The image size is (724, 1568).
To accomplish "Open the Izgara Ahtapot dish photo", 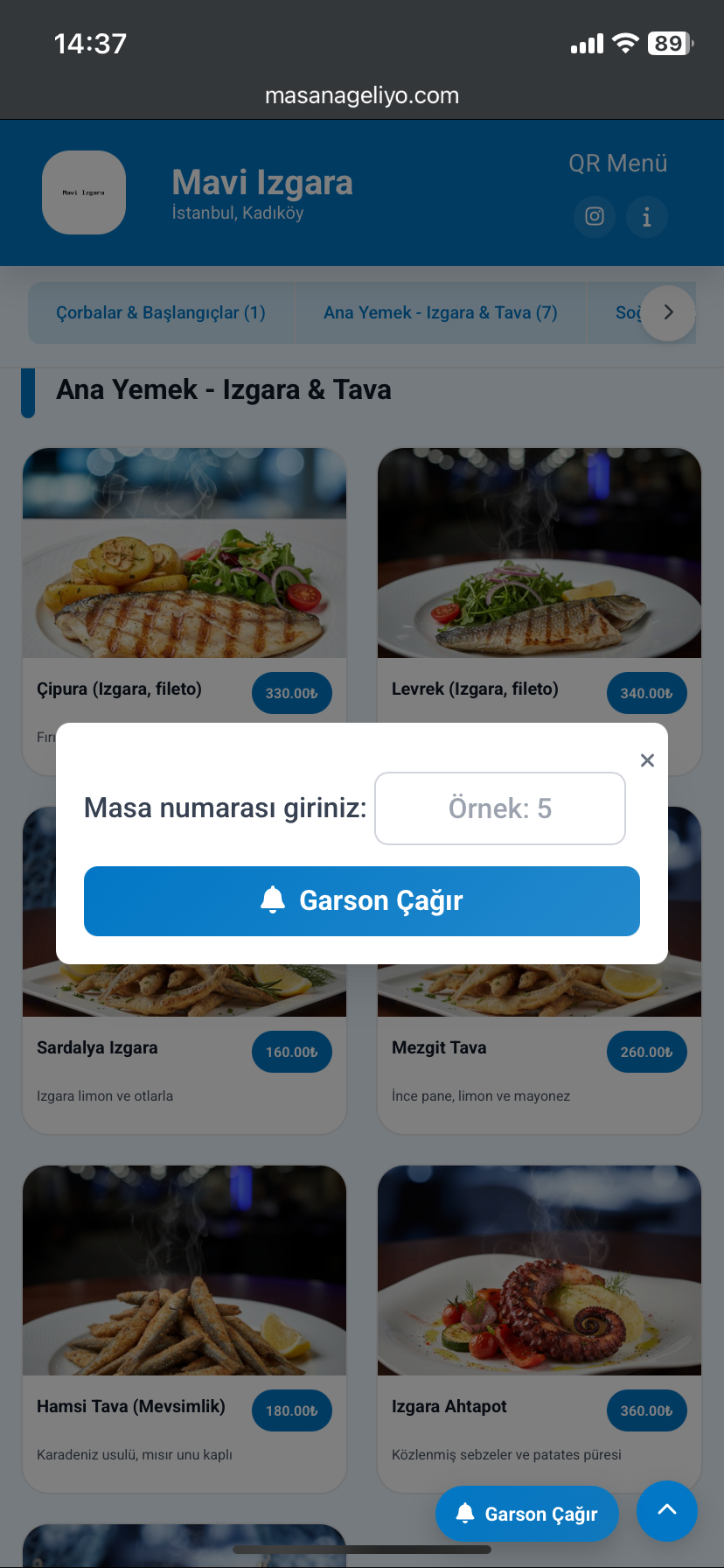I will coord(539,1270).
